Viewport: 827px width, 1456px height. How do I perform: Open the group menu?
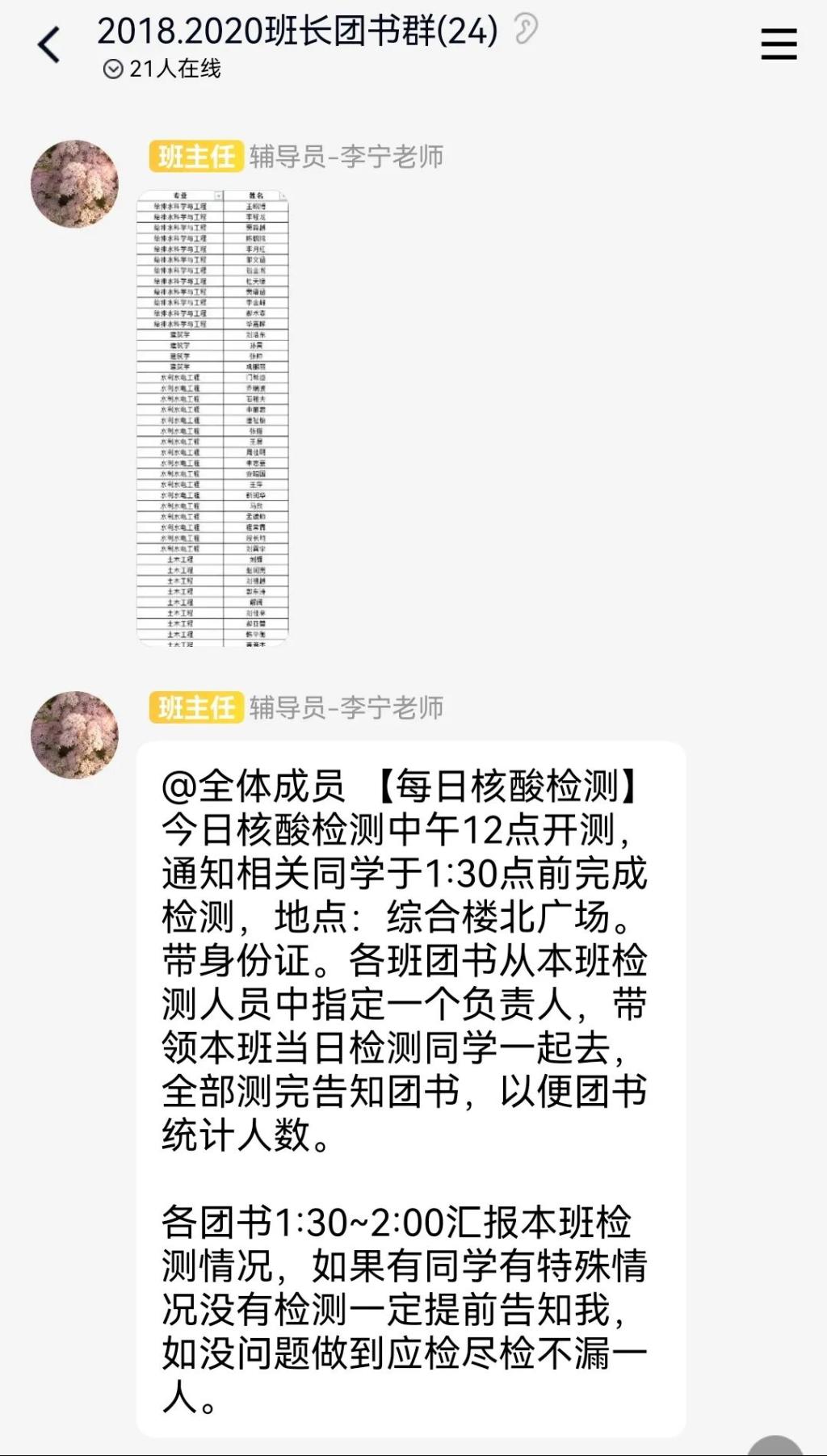tap(779, 44)
